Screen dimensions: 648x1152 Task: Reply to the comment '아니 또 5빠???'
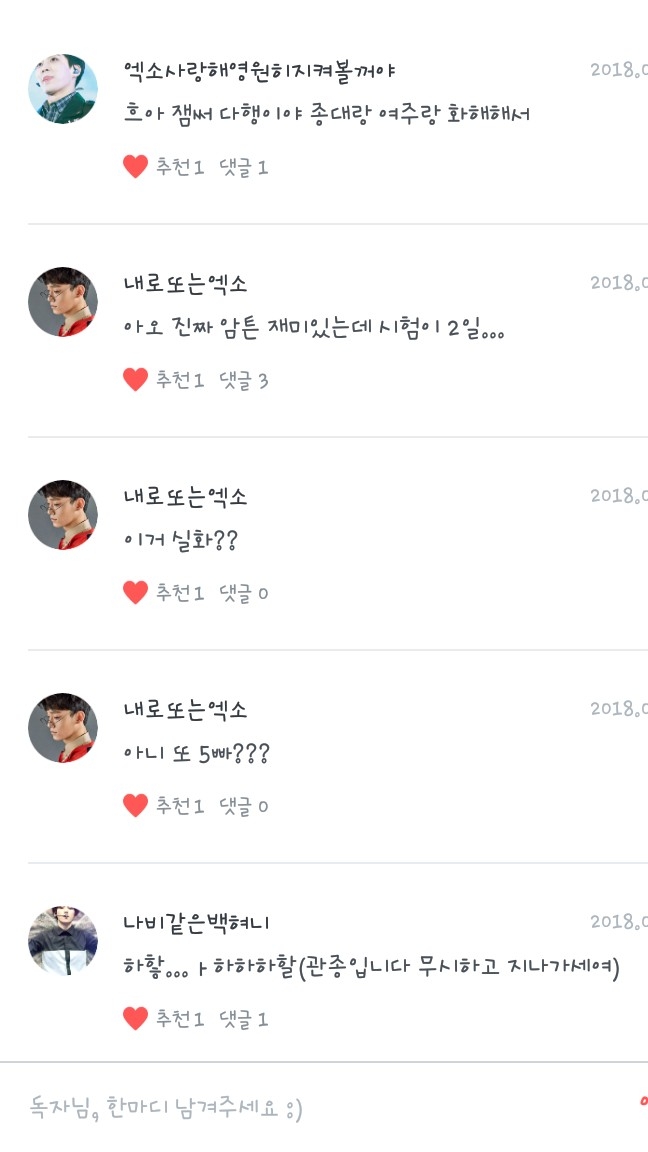243,806
